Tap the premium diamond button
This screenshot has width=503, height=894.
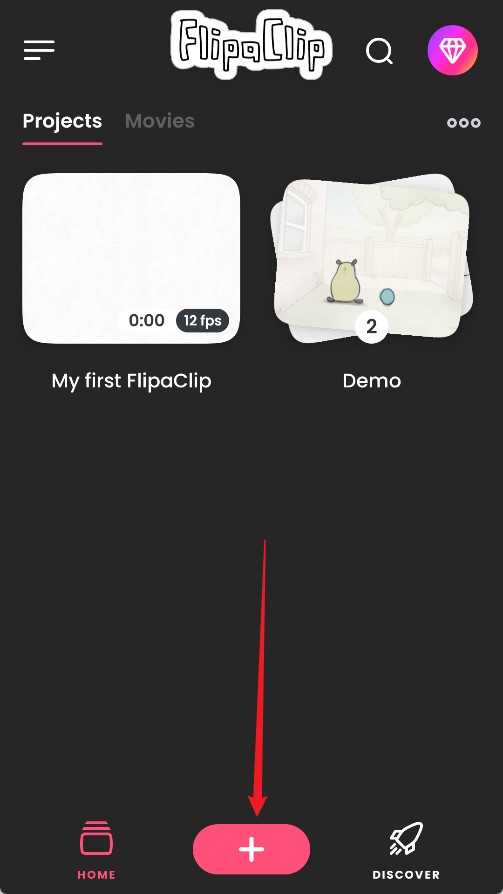pos(453,51)
